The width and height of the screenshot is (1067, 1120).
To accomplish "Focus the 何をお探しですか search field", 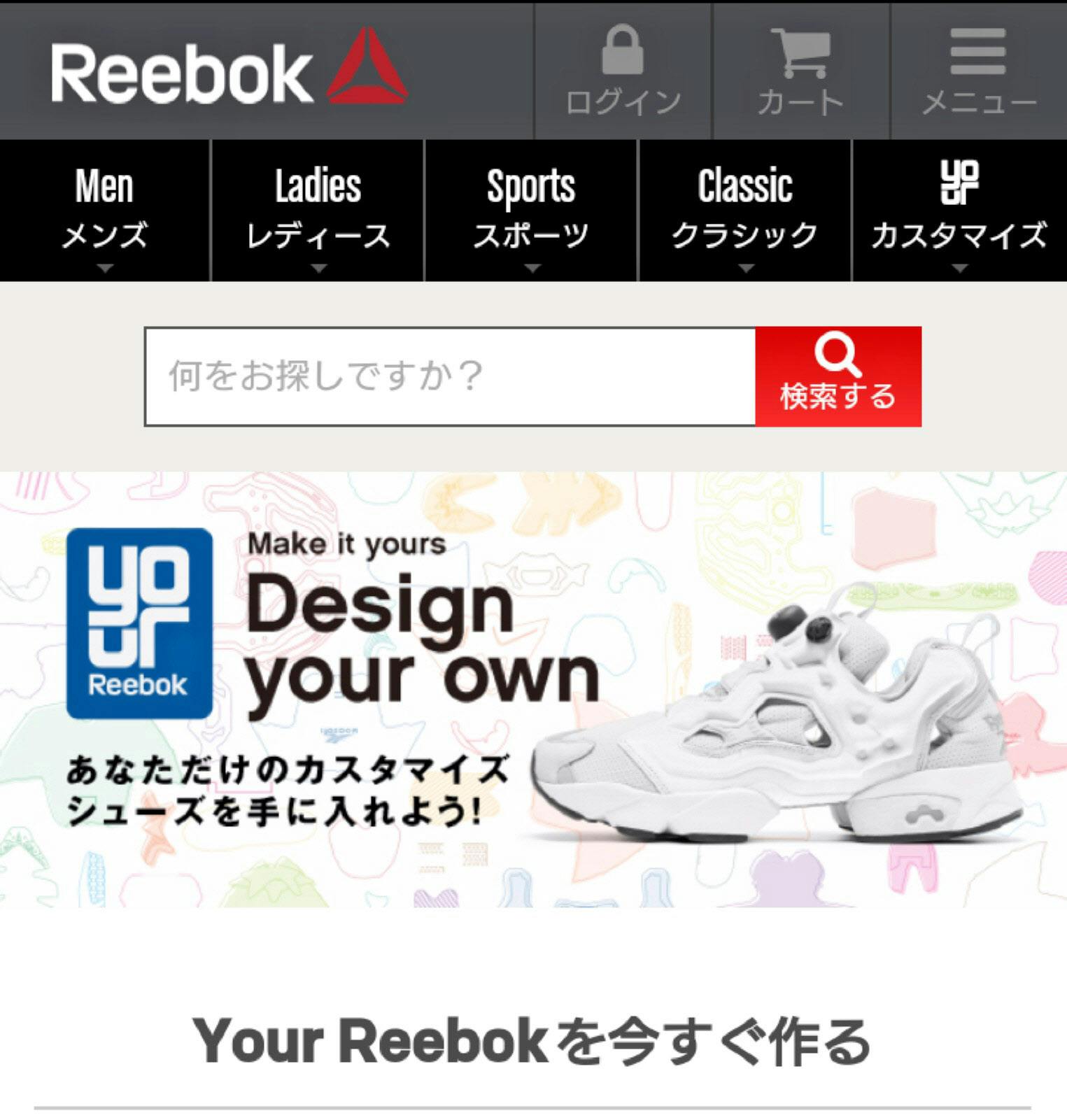I will 449,376.
